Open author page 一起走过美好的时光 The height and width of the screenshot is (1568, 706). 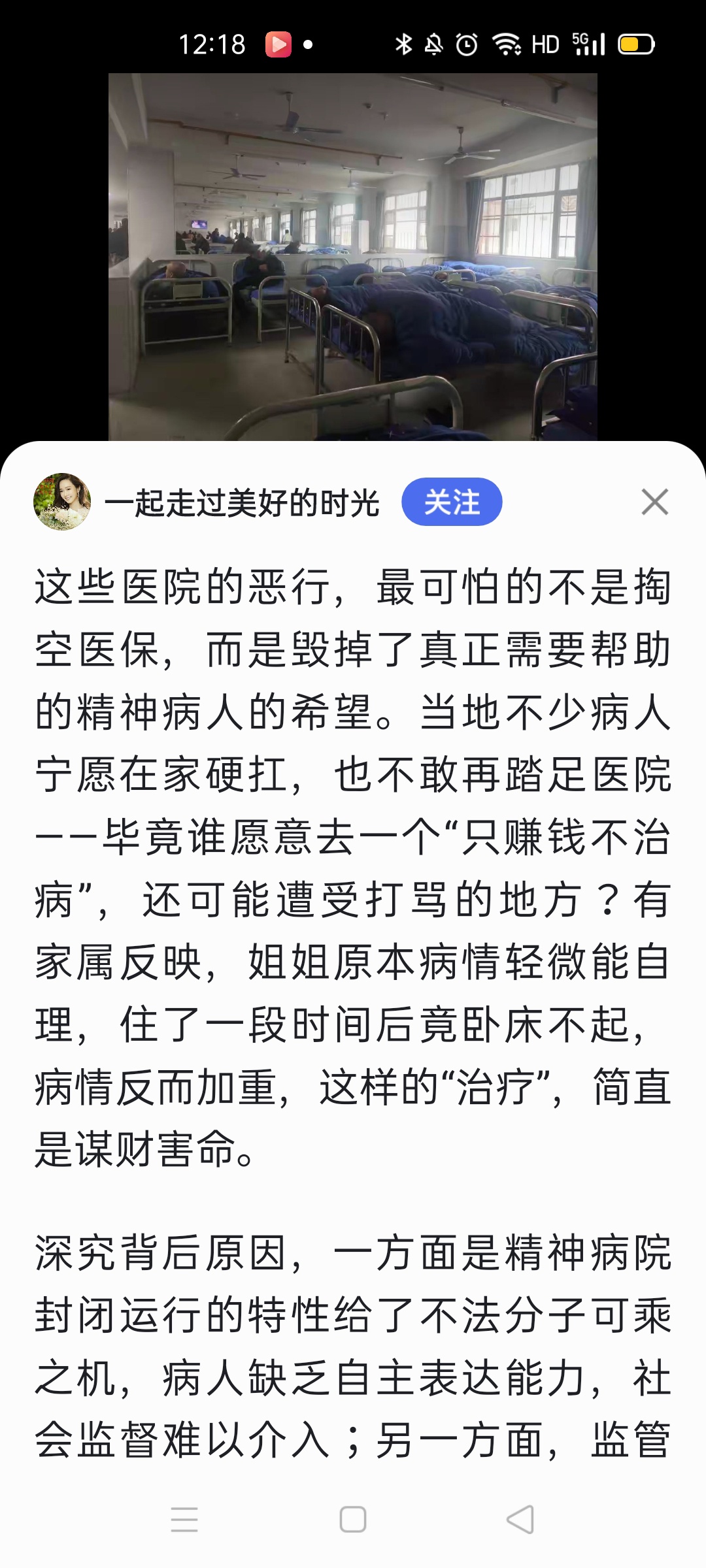point(242,503)
